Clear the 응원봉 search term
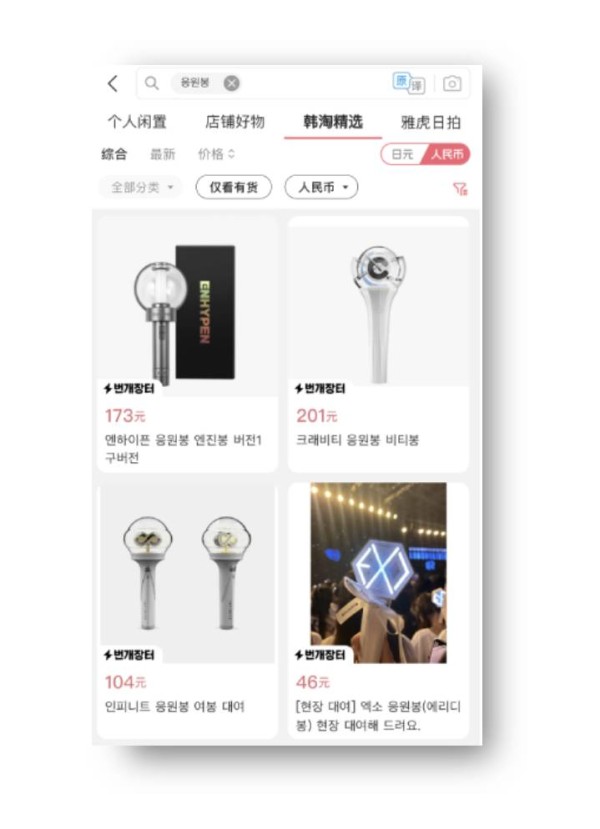This screenshot has width=600, height=829. [x=231, y=83]
